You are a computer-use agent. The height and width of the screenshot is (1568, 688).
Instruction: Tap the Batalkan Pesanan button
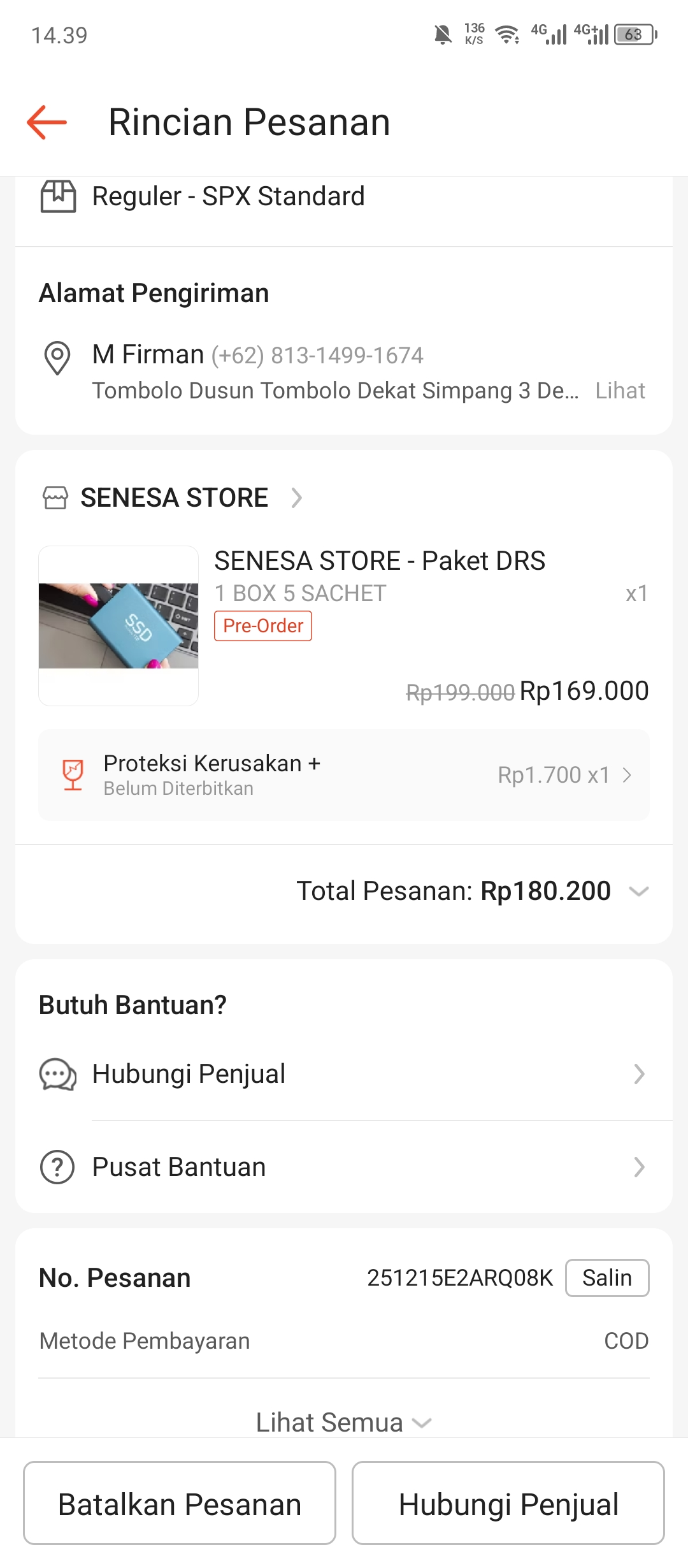click(x=180, y=1504)
